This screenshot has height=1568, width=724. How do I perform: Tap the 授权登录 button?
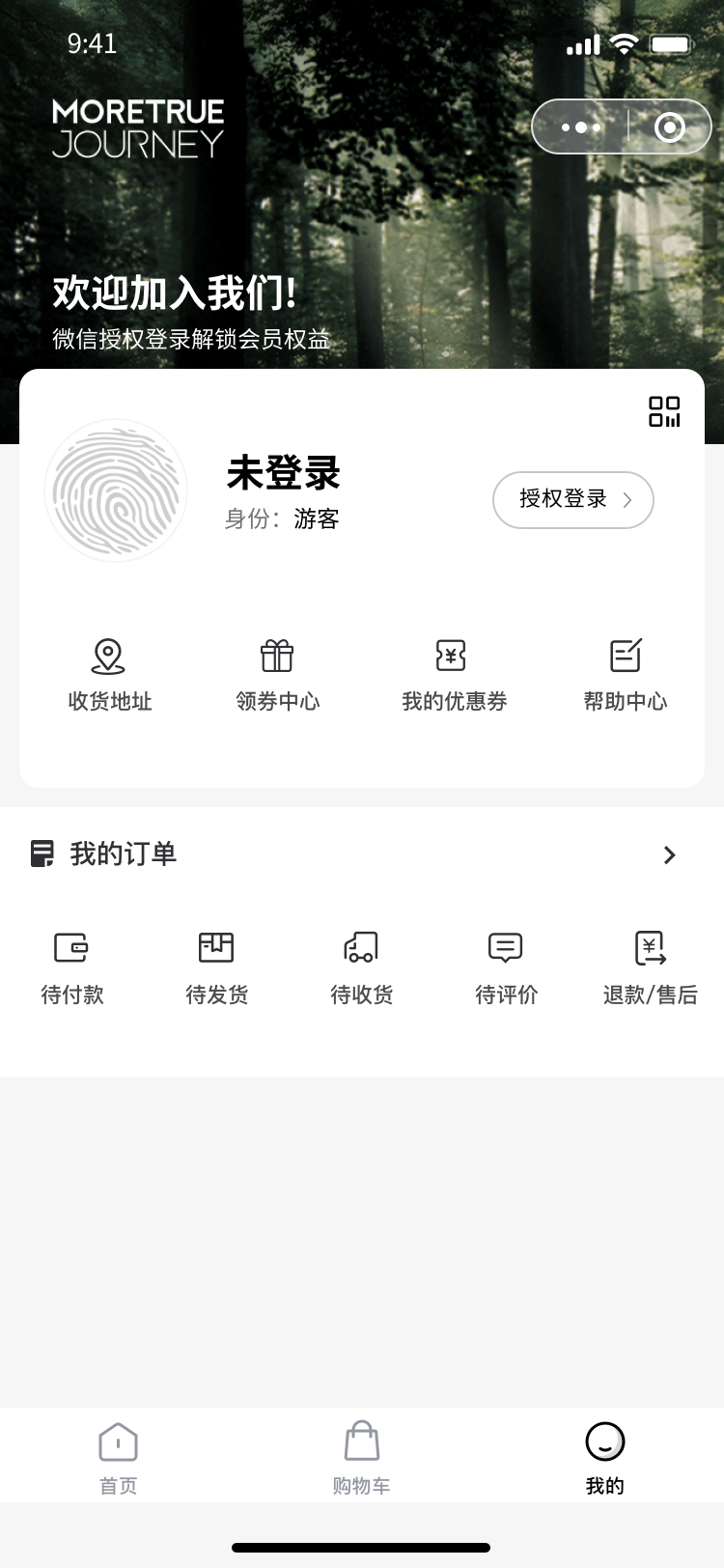click(573, 499)
